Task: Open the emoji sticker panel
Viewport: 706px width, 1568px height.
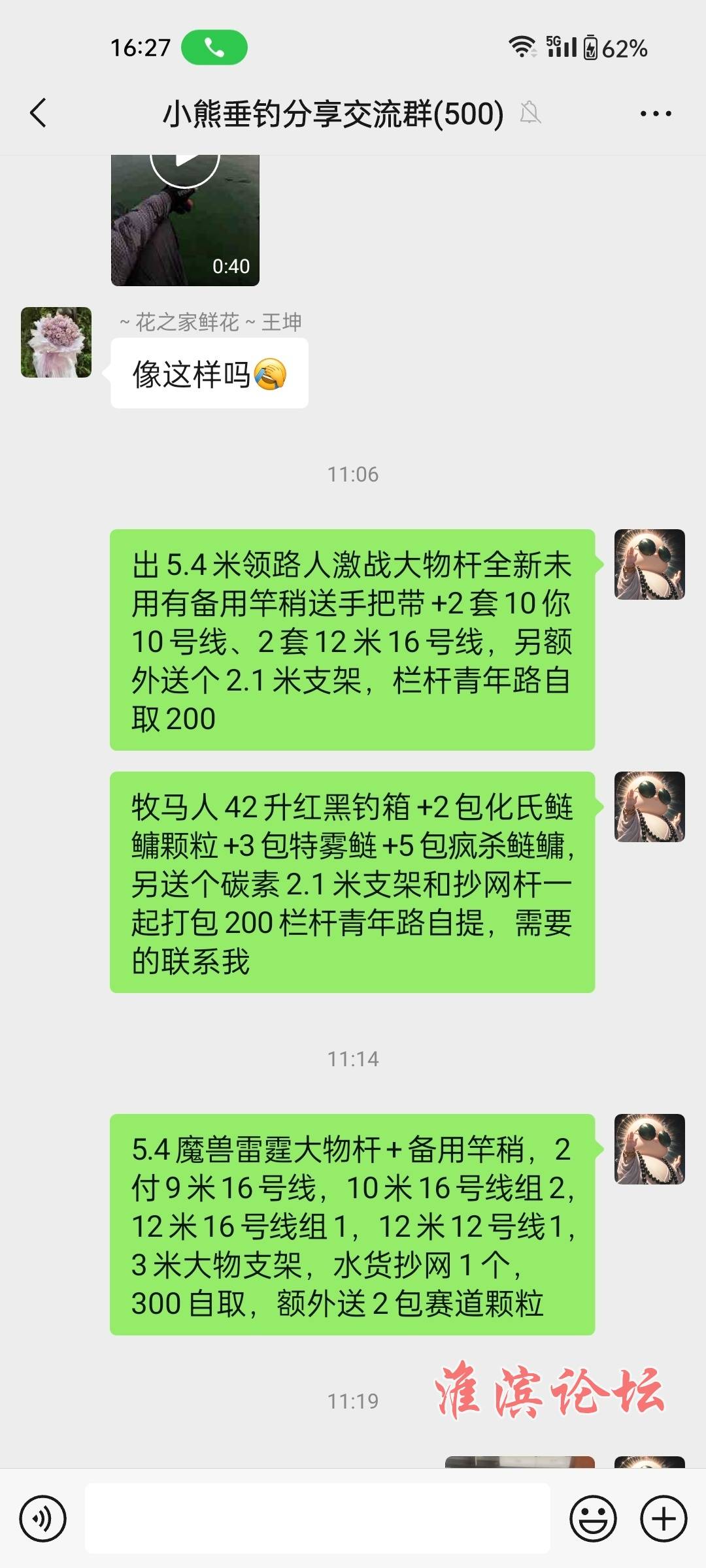Action: pos(593,1519)
